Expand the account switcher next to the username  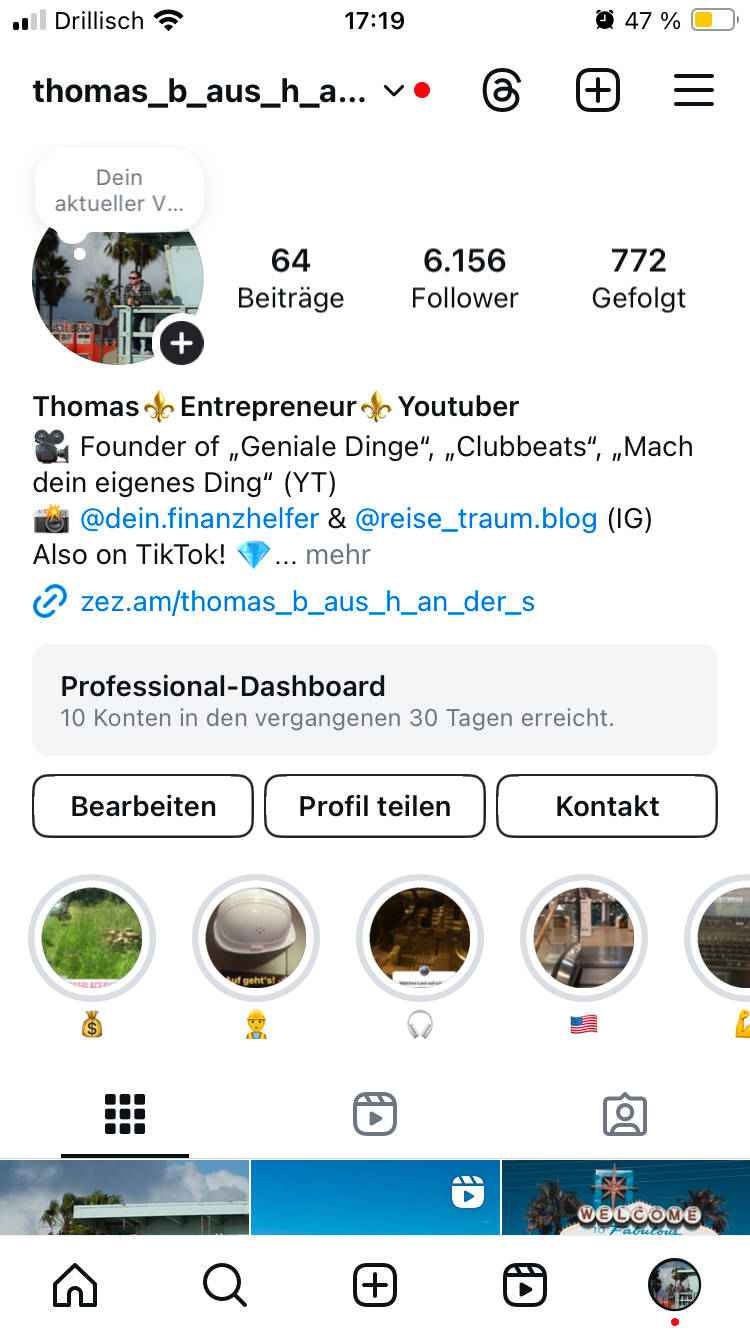[394, 91]
